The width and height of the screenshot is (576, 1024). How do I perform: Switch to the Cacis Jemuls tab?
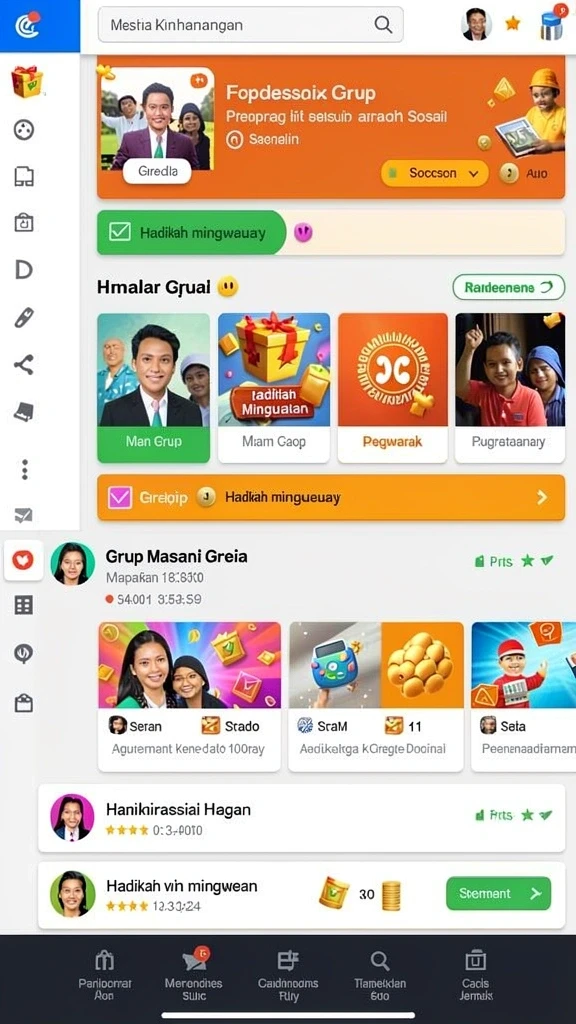coord(475,974)
